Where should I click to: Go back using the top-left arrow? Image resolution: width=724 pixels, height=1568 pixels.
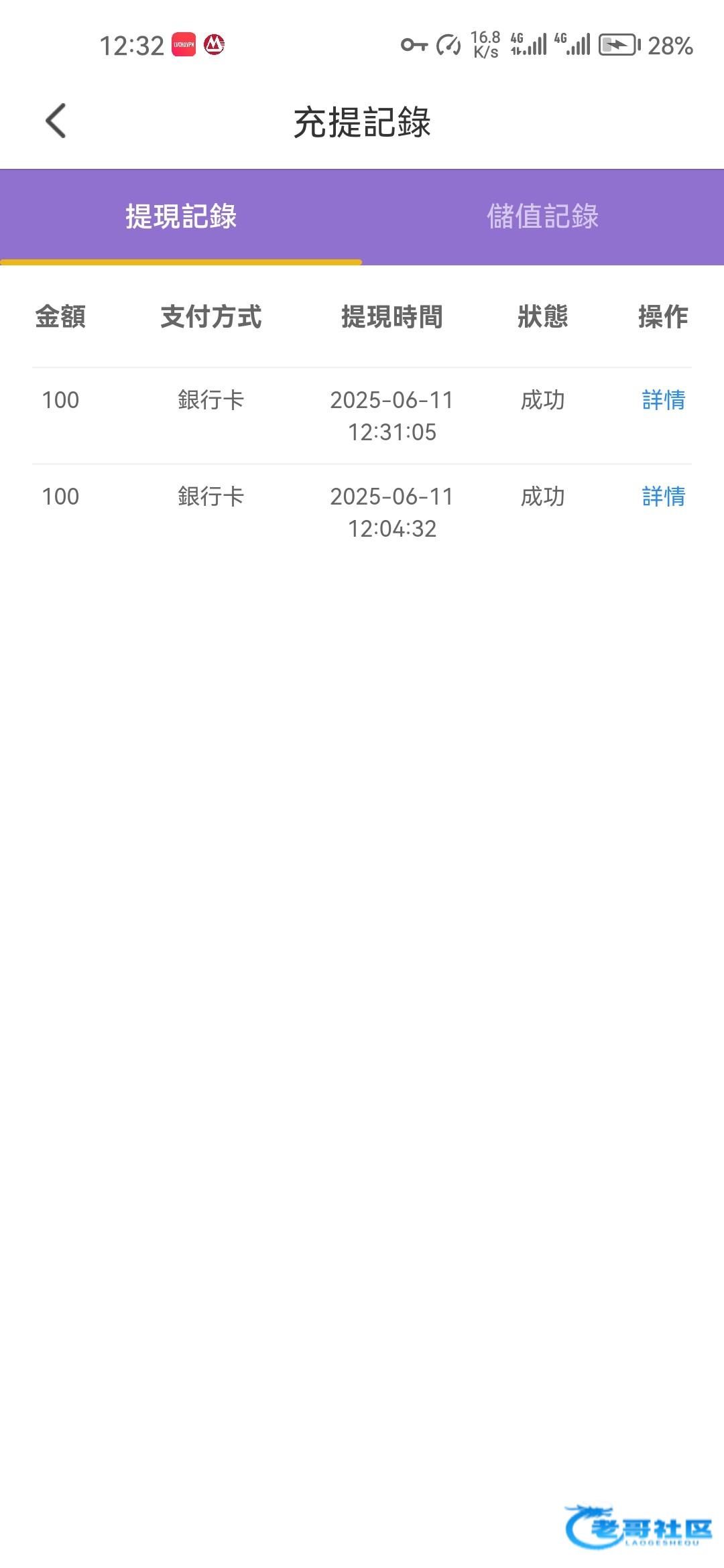(x=56, y=121)
